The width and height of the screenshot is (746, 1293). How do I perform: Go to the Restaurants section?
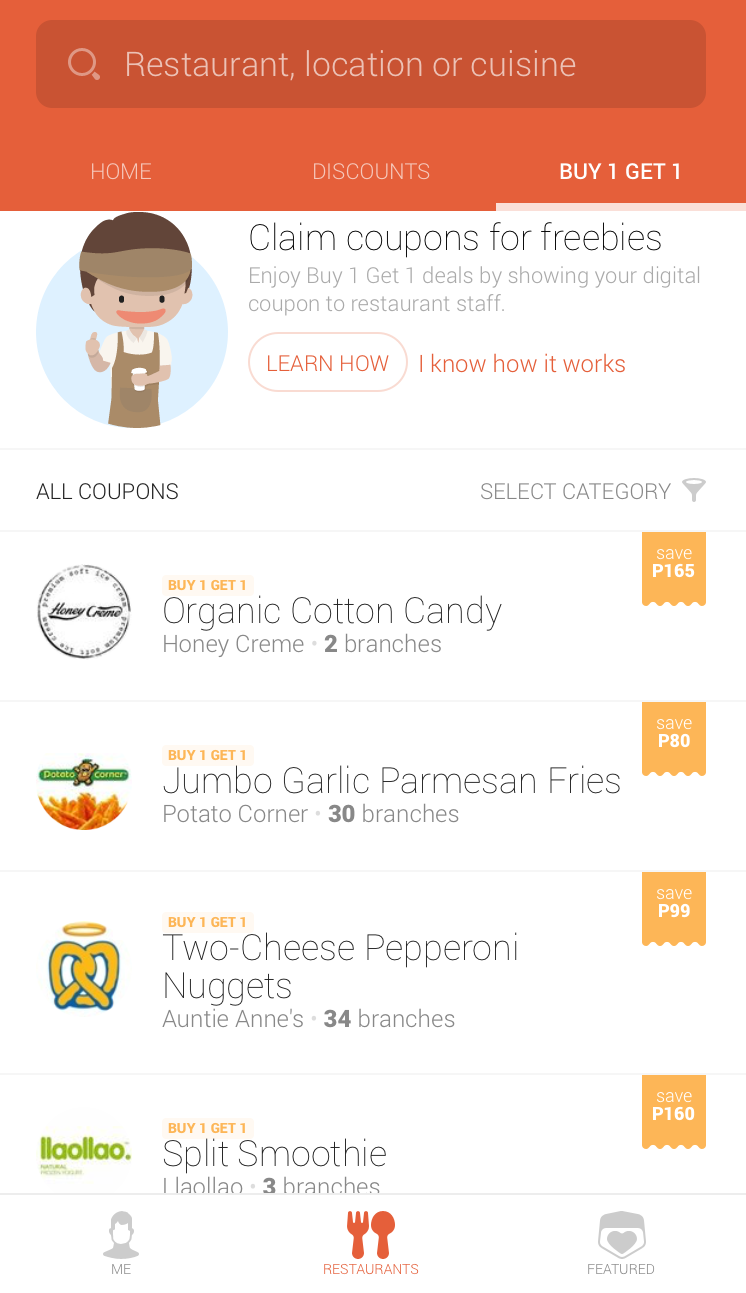[x=371, y=1243]
